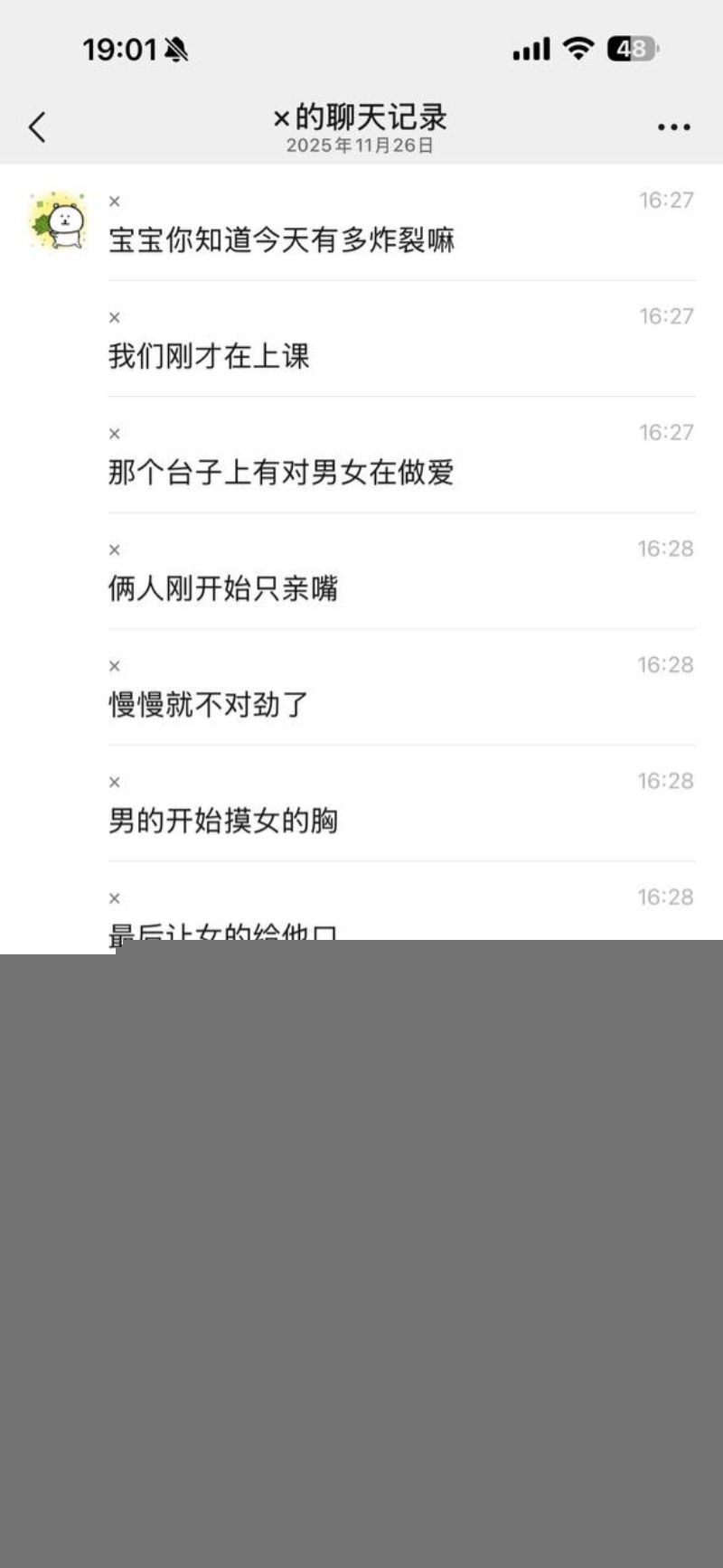The image size is (723, 1568).
Task: Select the message 宝宝你知道今天有多炸裂嘛
Action: (x=283, y=242)
